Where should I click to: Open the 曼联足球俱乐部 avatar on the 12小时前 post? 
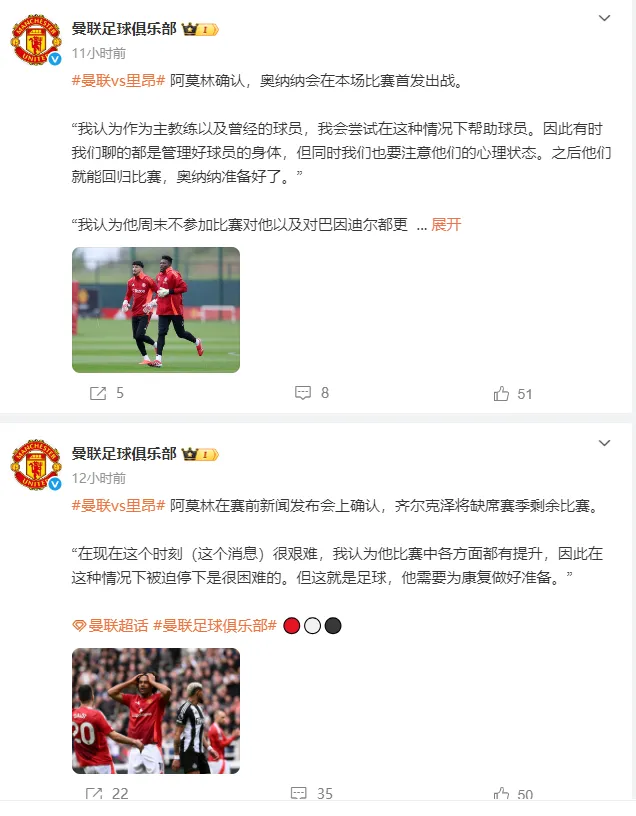36,463
